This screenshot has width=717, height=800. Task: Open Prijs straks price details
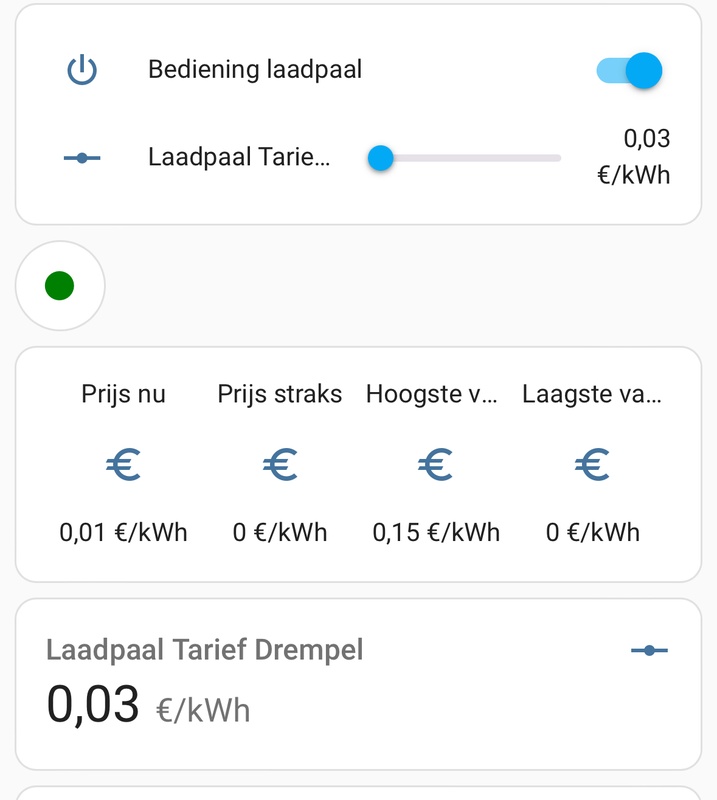(280, 464)
